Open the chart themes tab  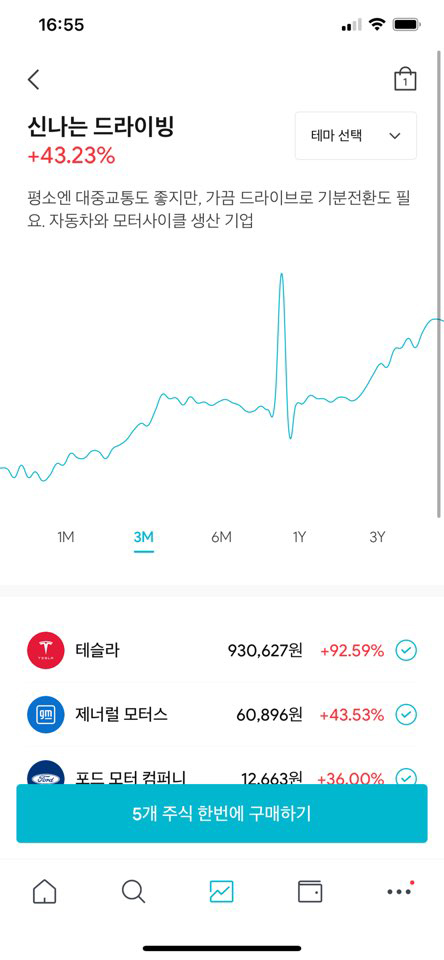[221, 891]
